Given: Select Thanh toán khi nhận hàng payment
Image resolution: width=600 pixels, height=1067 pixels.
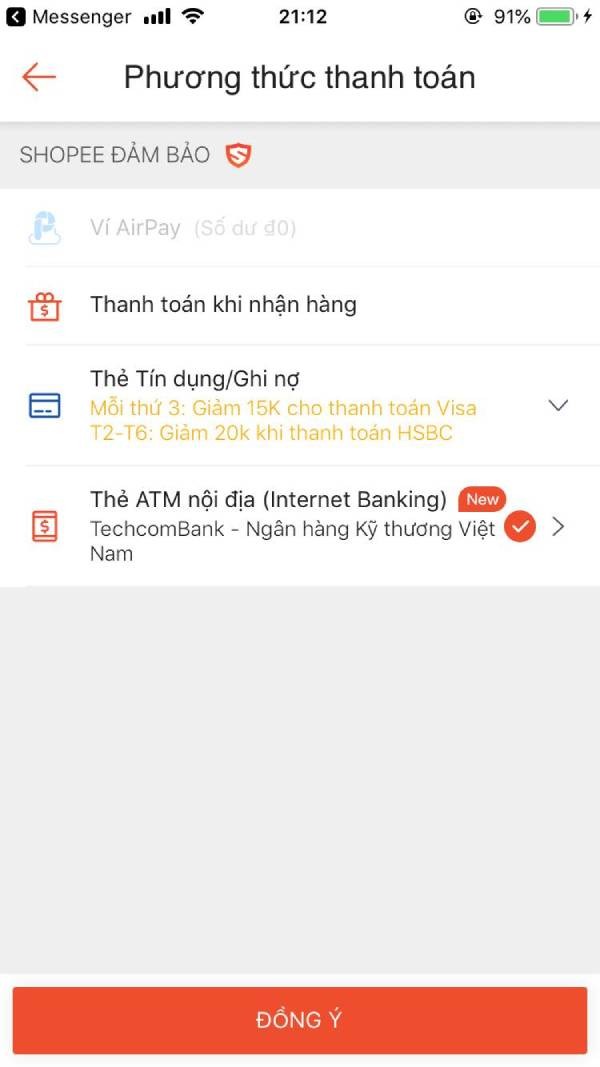Looking at the screenshot, I should 223,305.
